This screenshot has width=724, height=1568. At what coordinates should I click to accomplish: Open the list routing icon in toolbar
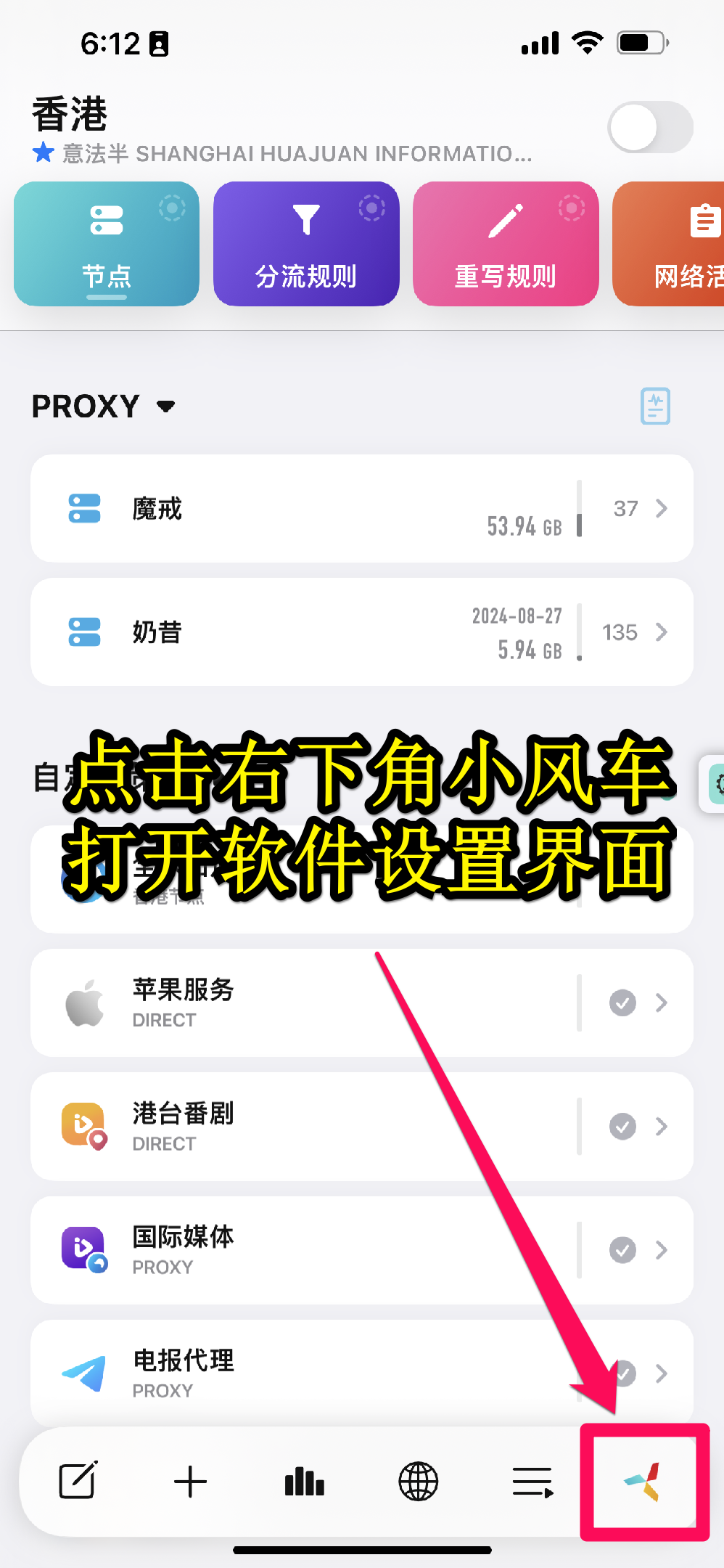point(532,1482)
